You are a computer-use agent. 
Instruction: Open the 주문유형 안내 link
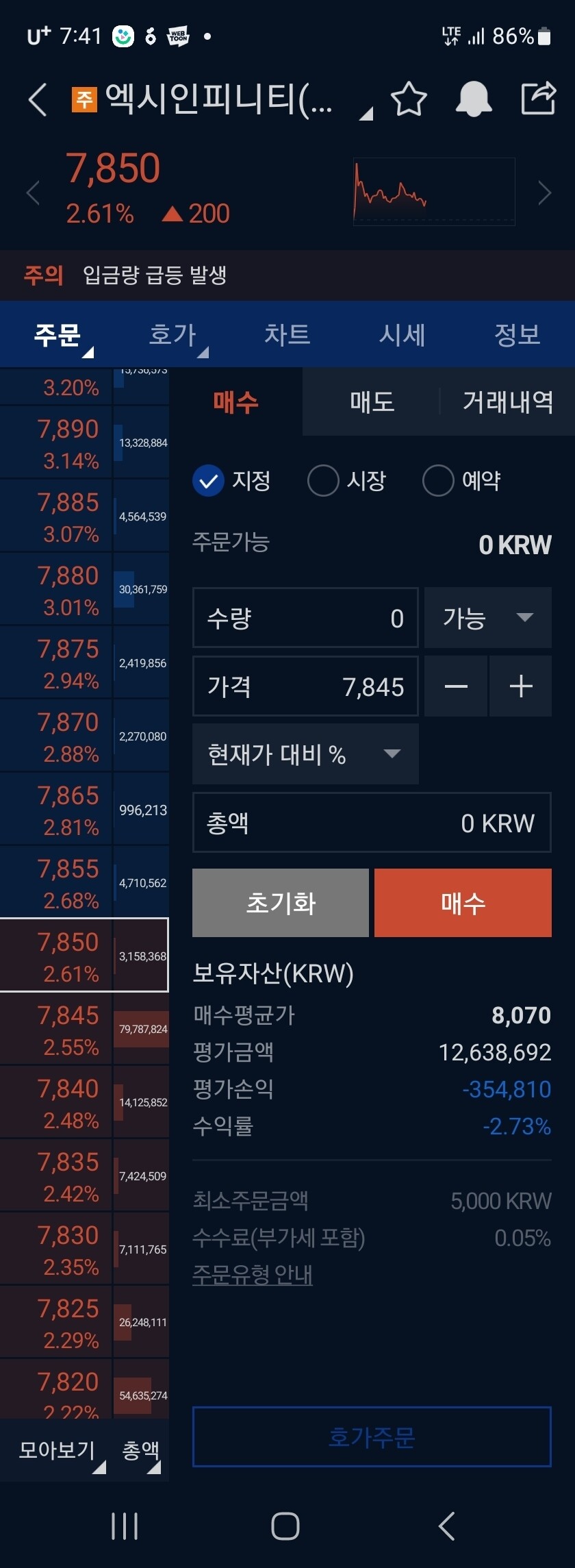[x=251, y=1275]
